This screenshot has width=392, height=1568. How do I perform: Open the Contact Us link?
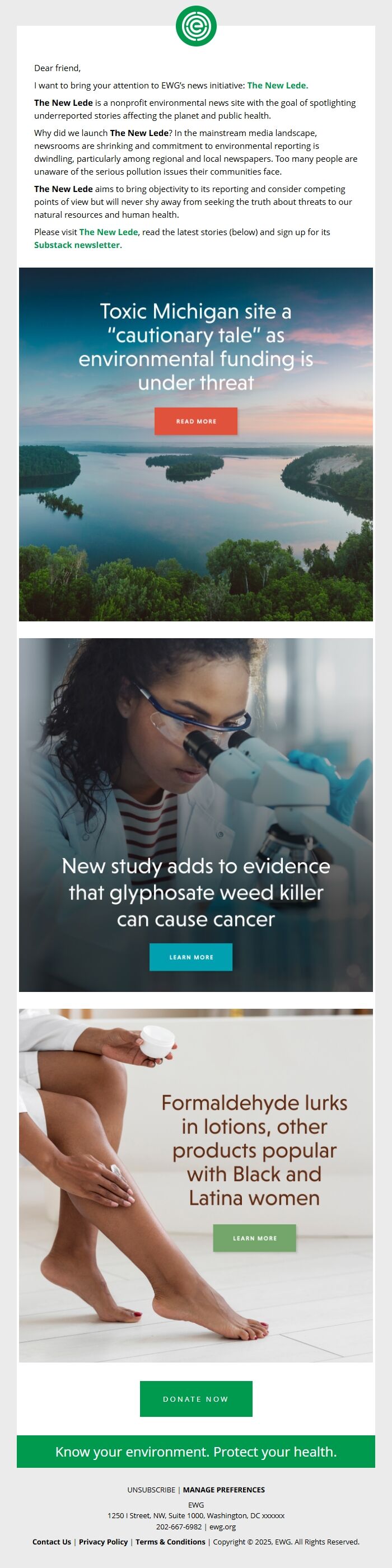[52, 1542]
